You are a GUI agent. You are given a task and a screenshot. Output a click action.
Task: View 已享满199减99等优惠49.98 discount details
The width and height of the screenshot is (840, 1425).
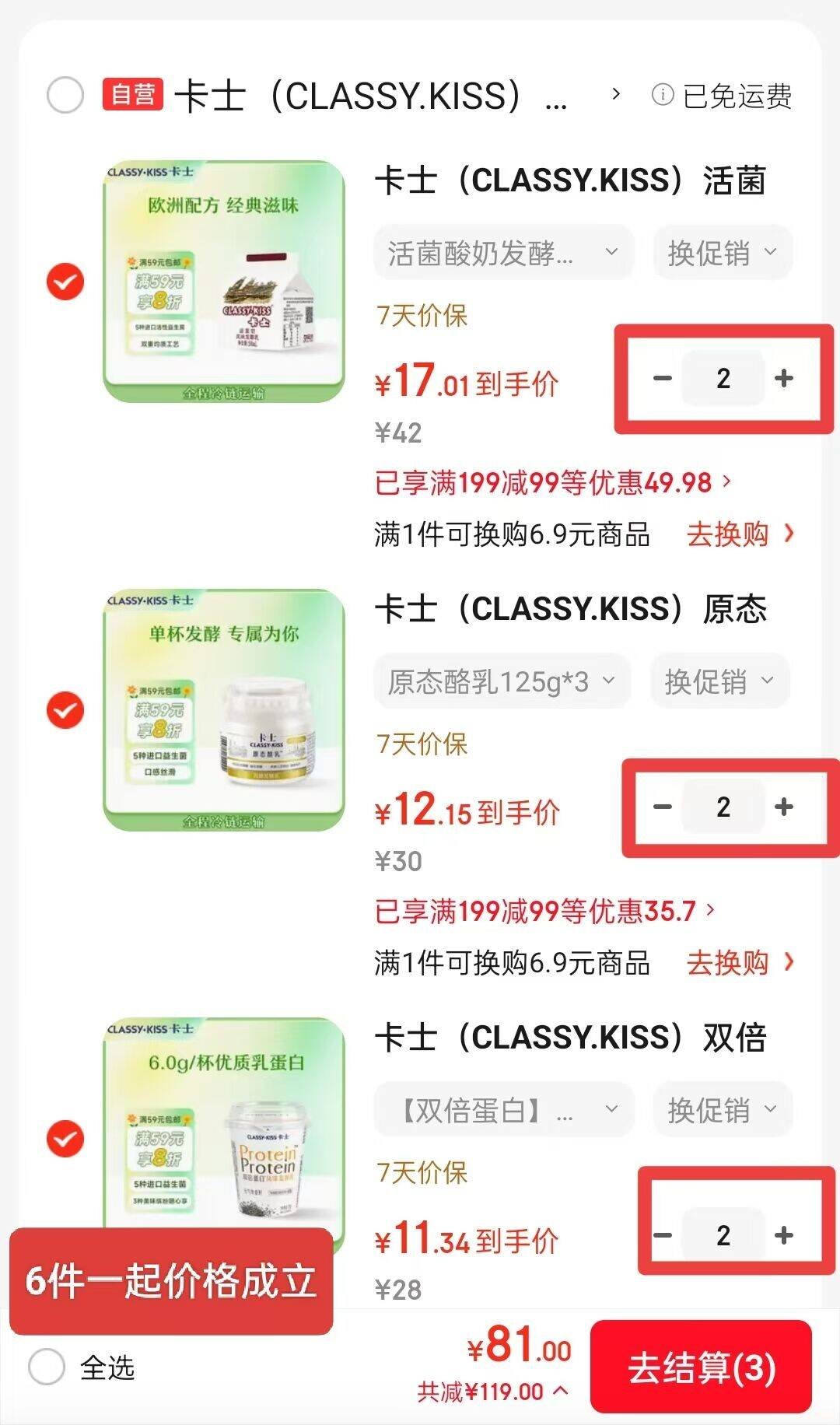tap(552, 483)
